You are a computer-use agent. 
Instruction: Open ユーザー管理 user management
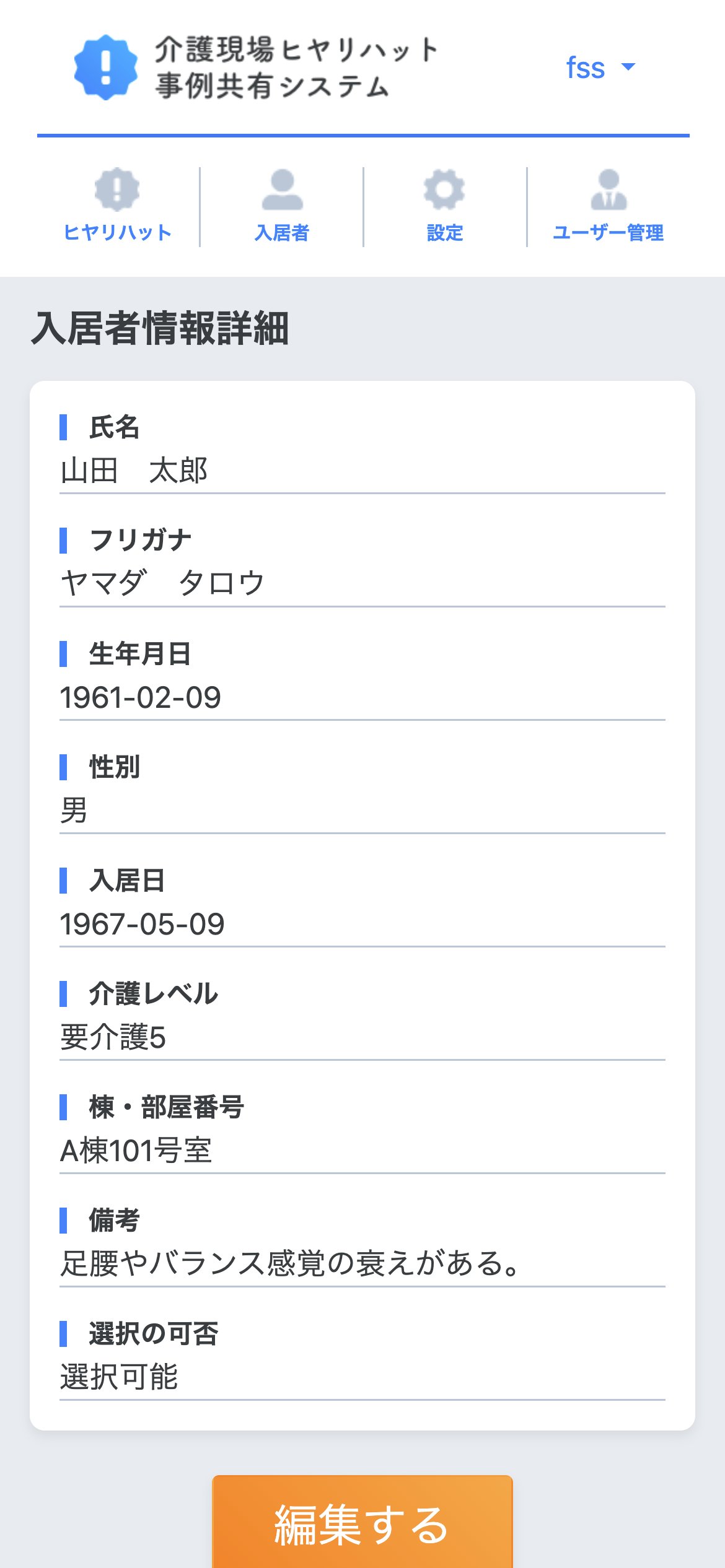click(609, 206)
